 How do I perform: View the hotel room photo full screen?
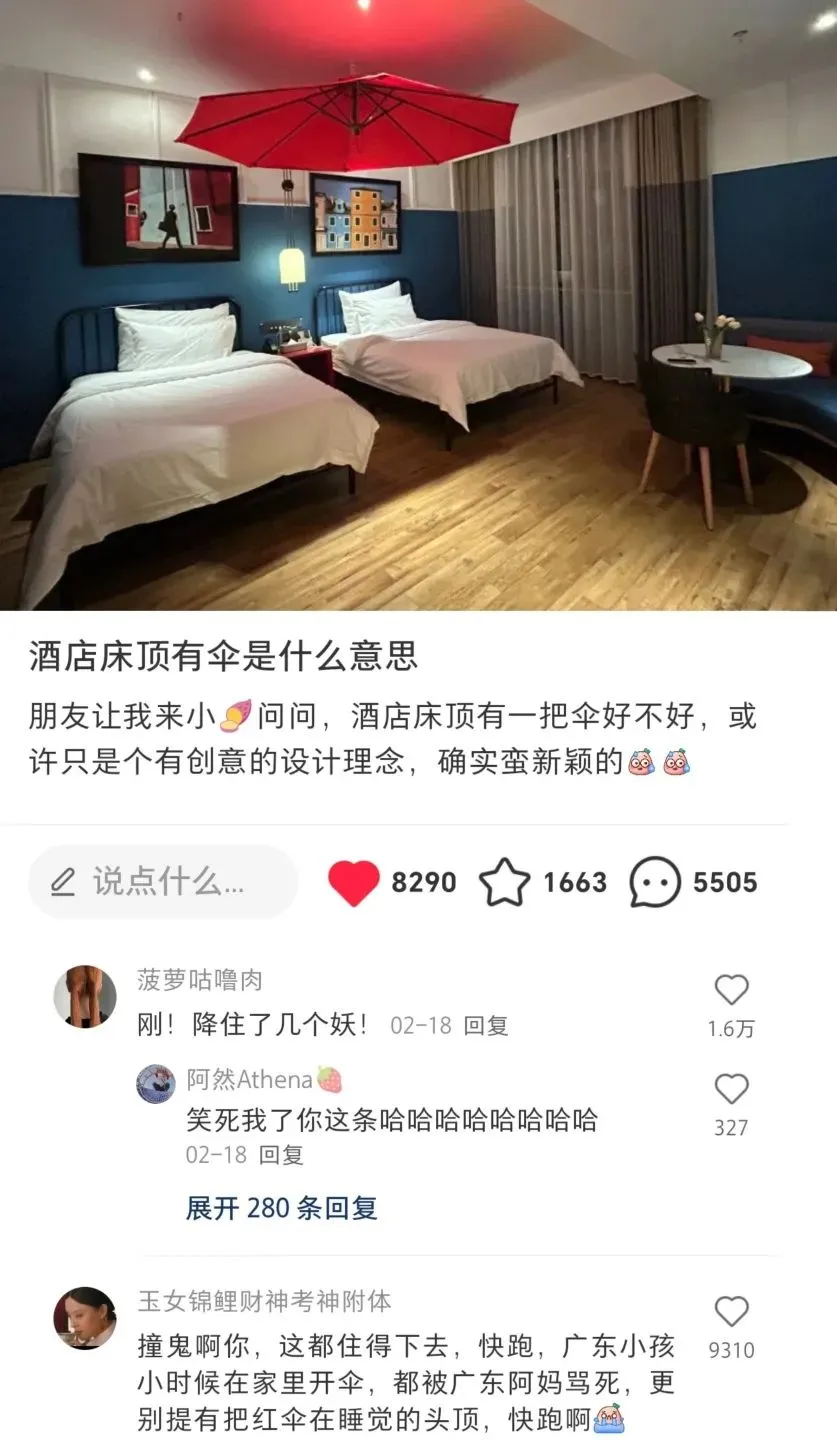[x=418, y=305]
